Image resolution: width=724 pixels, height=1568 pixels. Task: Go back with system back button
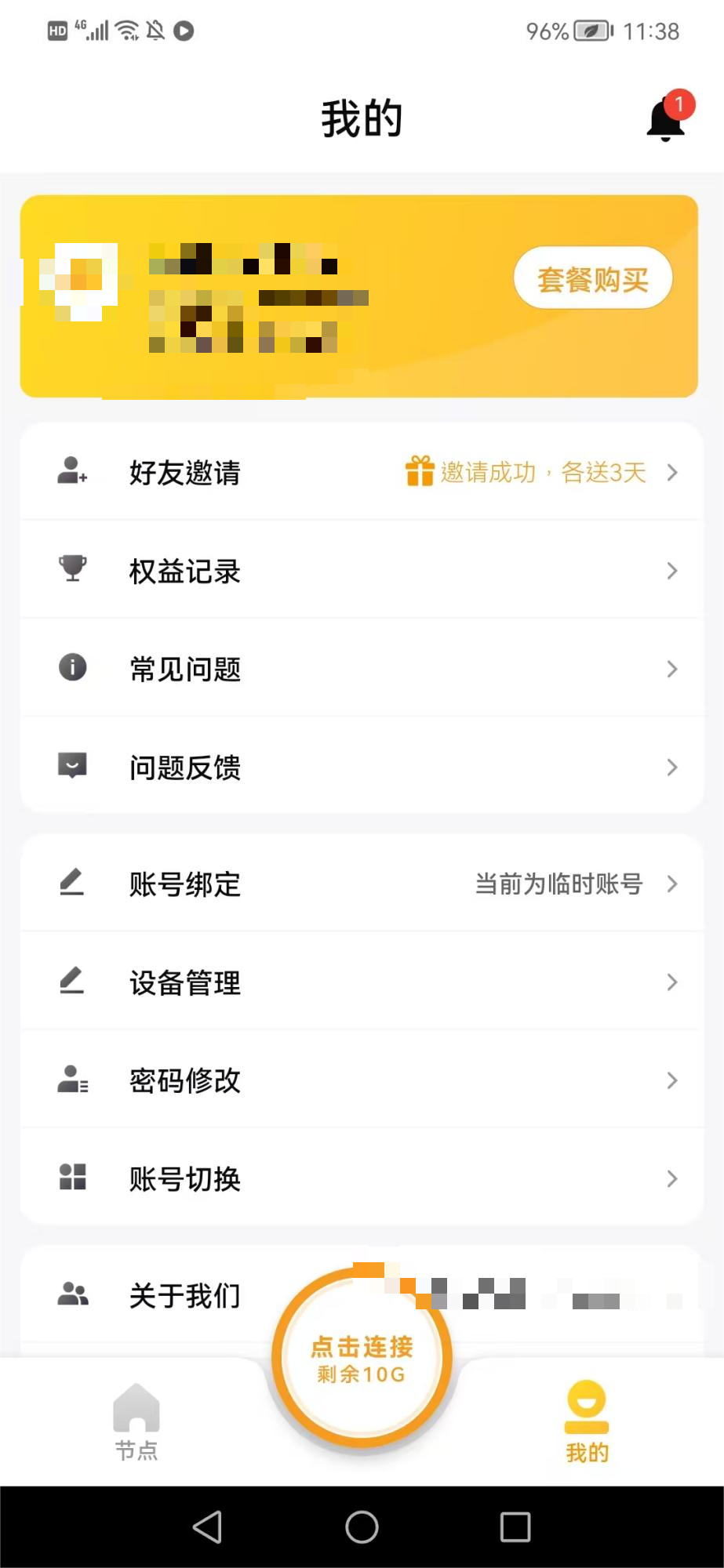tap(207, 1526)
